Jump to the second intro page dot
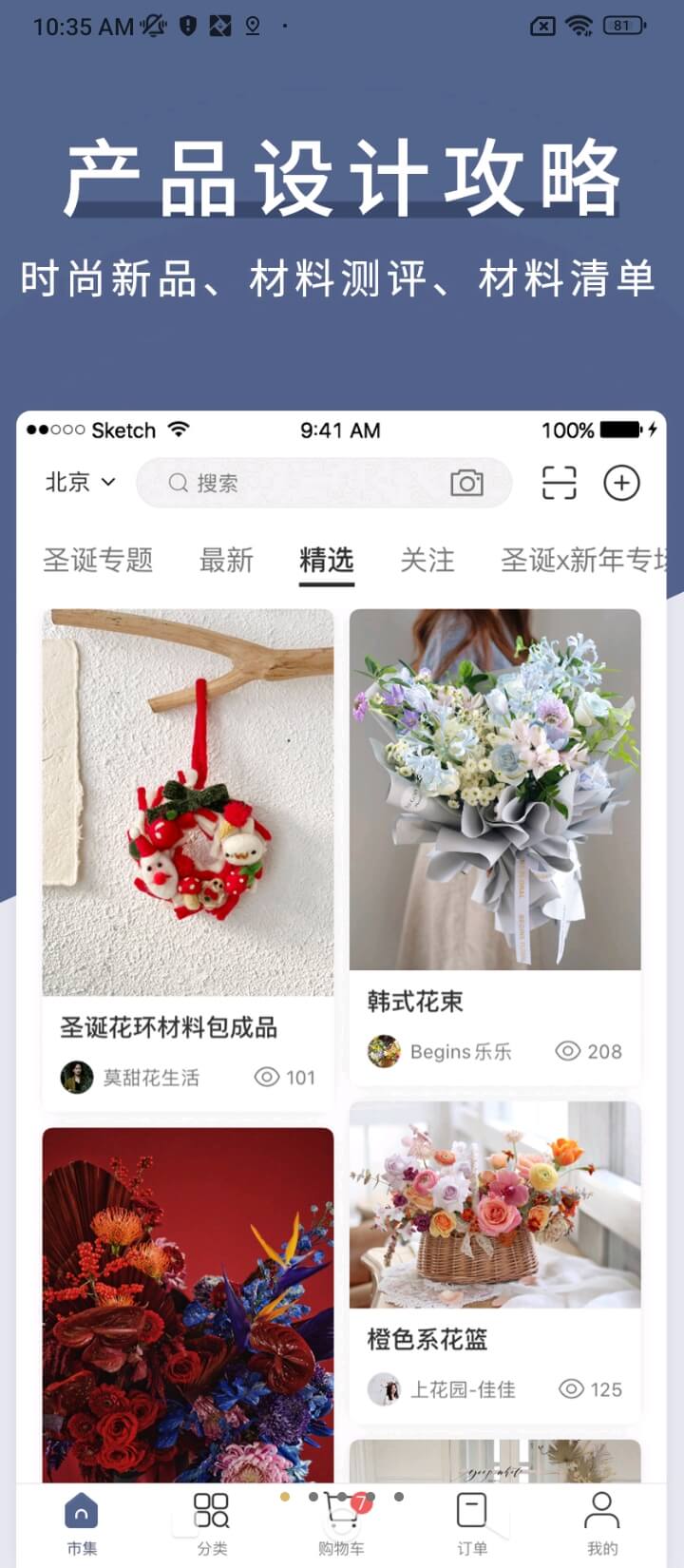The width and height of the screenshot is (684, 1568). coord(313,1497)
